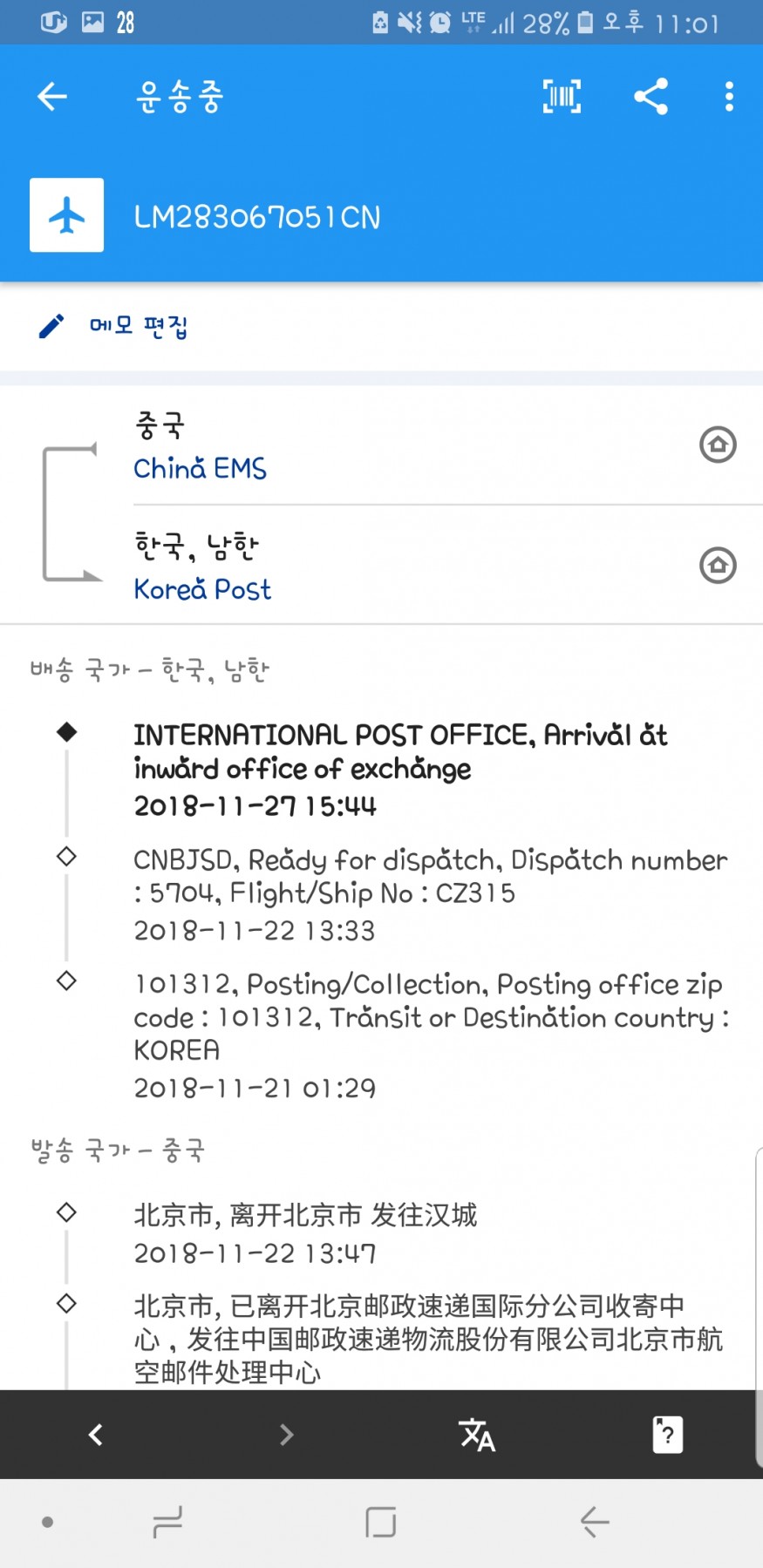This screenshot has height=1568, width=763.
Task: Open the Korea Post carrier link
Action: [202, 589]
